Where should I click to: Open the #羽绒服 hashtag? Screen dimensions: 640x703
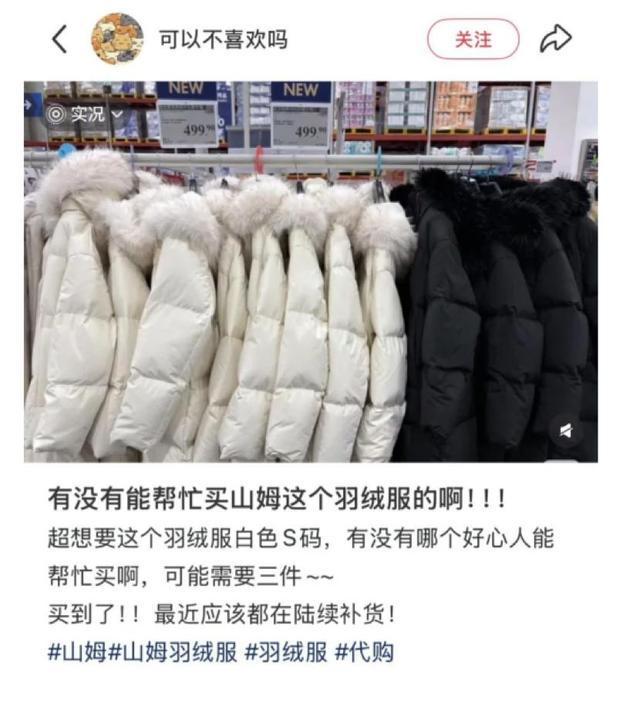coord(286,653)
